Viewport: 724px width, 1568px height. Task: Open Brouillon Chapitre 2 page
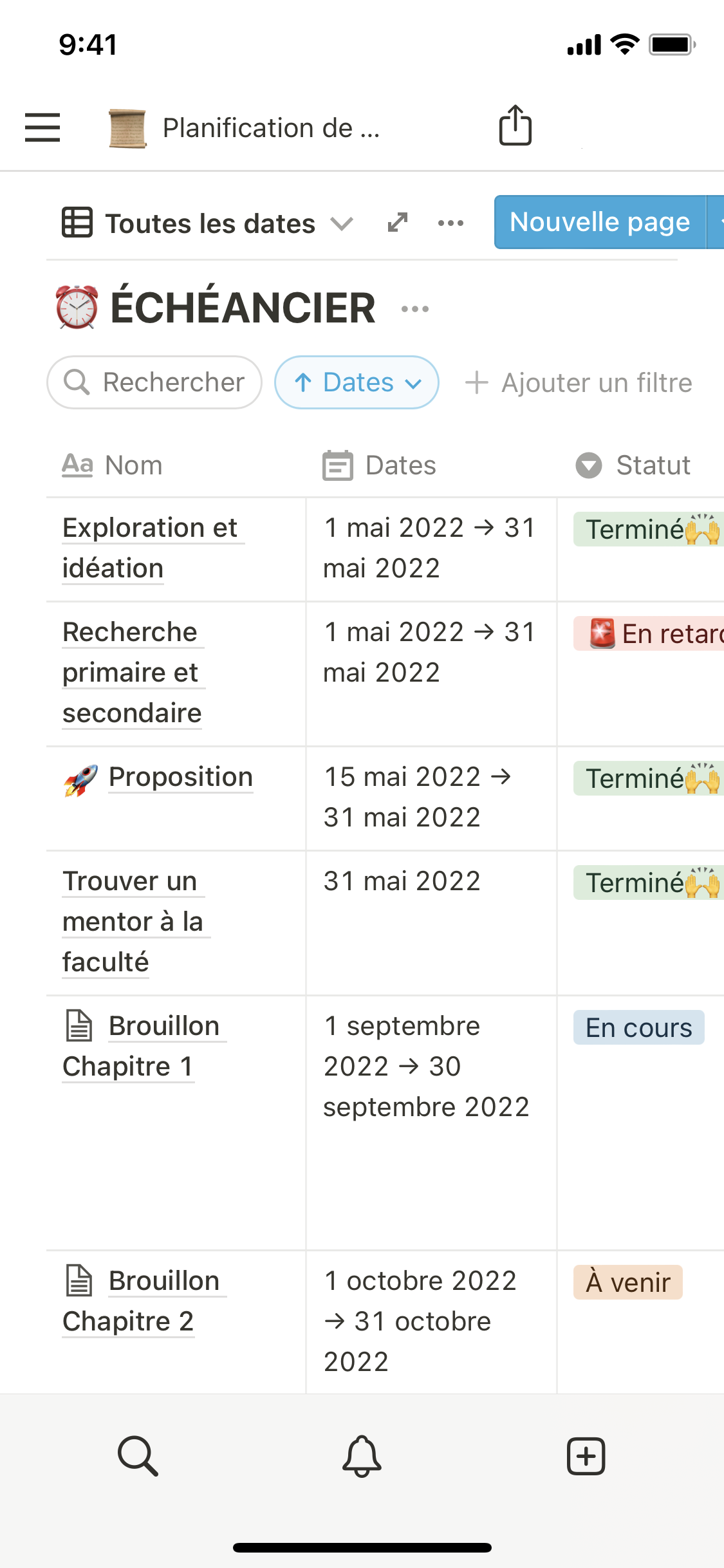click(x=142, y=1301)
